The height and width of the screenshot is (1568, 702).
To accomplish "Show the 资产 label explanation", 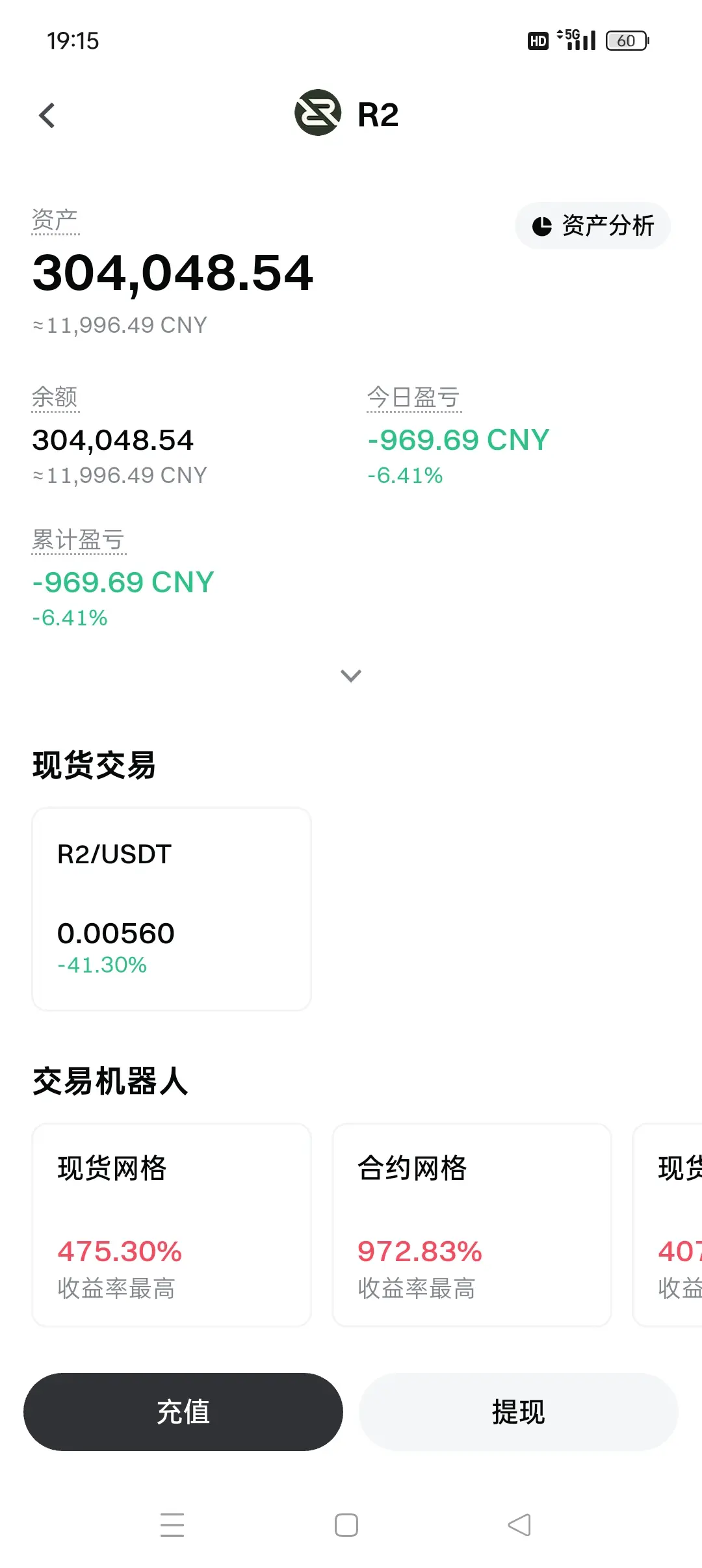I will pos(55,220).
